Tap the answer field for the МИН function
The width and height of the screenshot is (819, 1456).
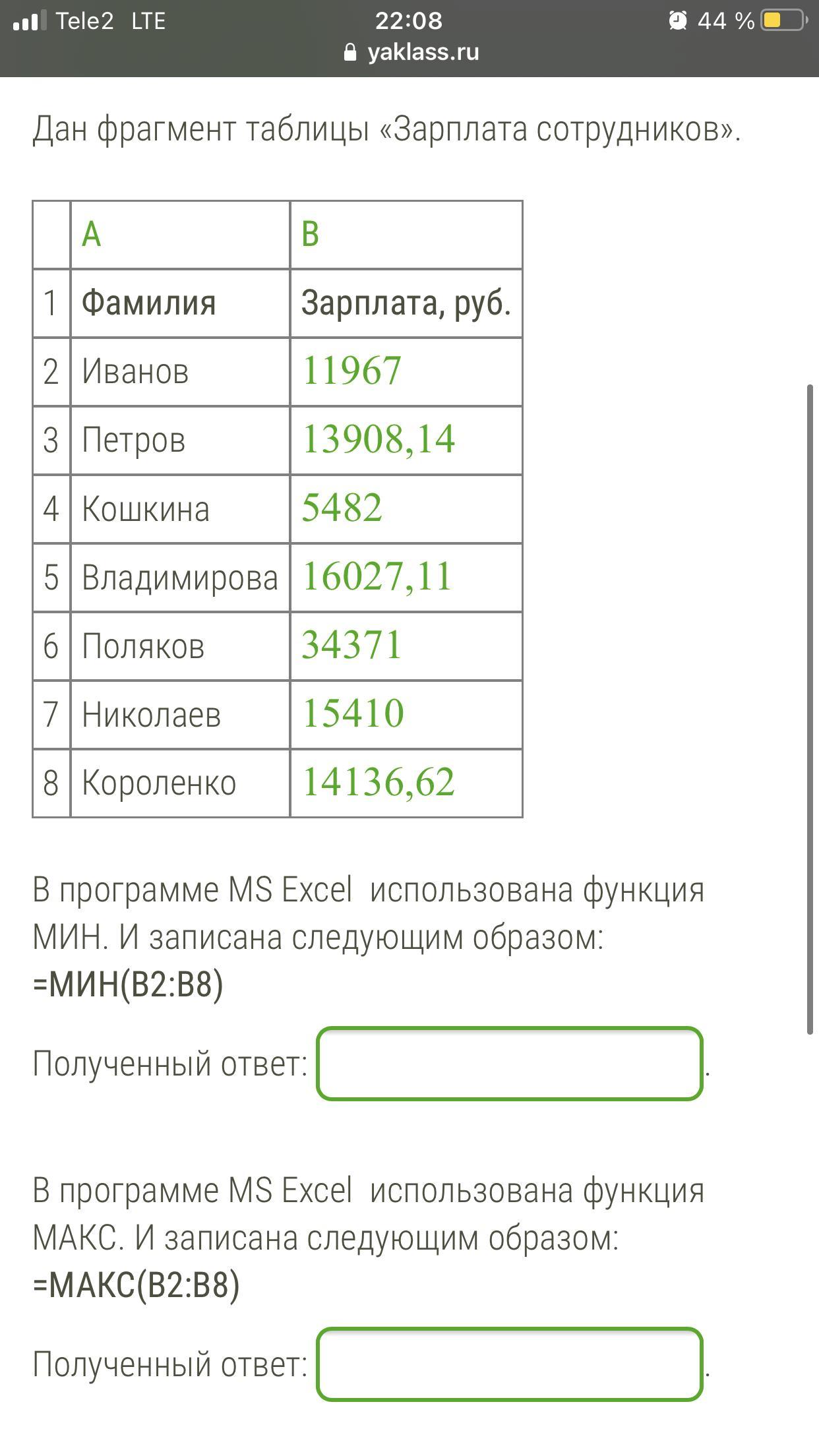pos(509,1063)
